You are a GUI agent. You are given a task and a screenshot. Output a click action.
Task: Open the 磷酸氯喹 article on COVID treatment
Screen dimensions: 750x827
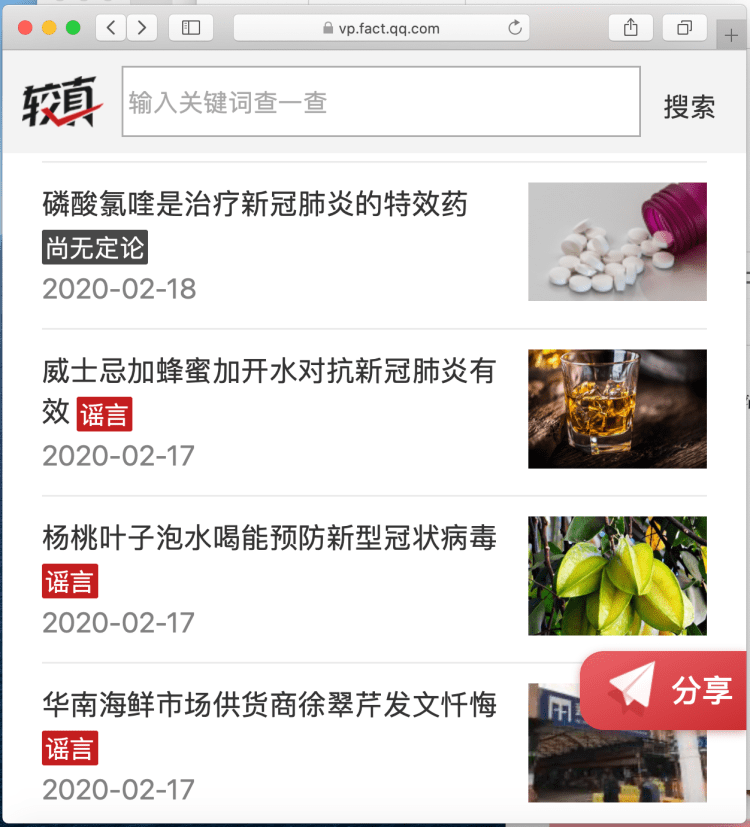tap(255, 205)
